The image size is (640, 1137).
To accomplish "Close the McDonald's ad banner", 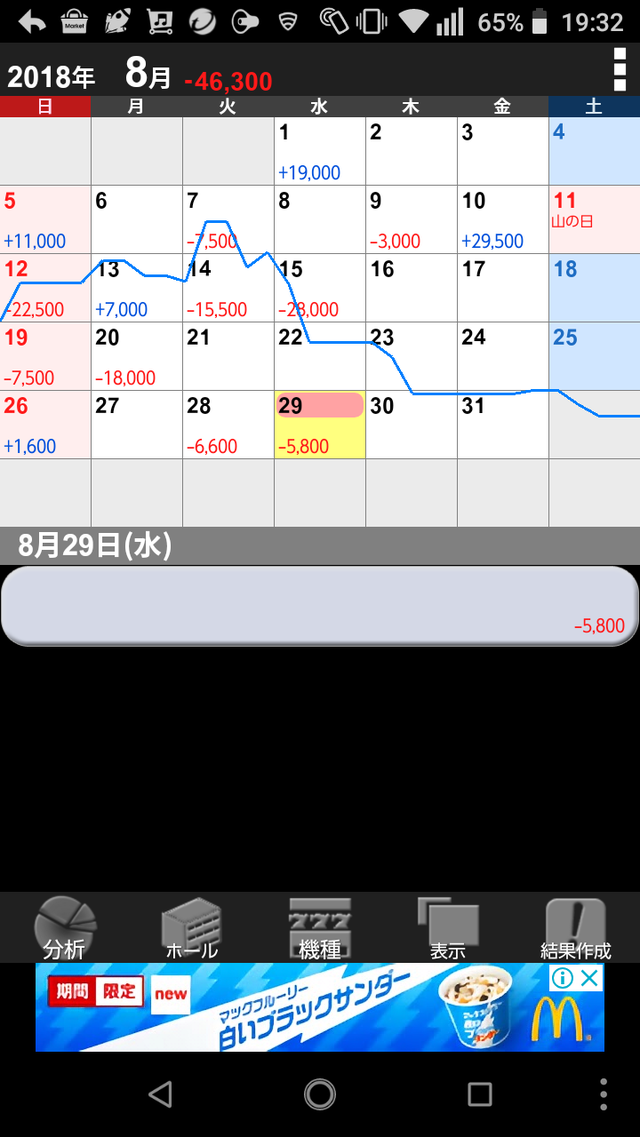I will [591, 978].
